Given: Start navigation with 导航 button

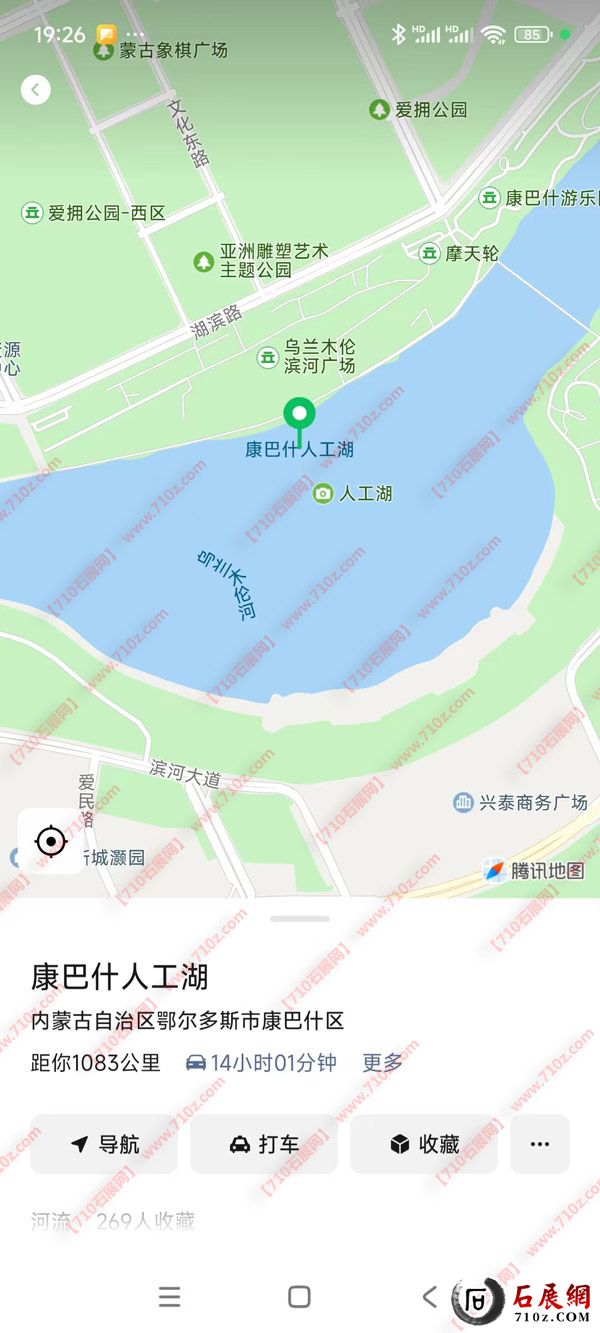Looking at the screenshot, I should (104, 1144).
